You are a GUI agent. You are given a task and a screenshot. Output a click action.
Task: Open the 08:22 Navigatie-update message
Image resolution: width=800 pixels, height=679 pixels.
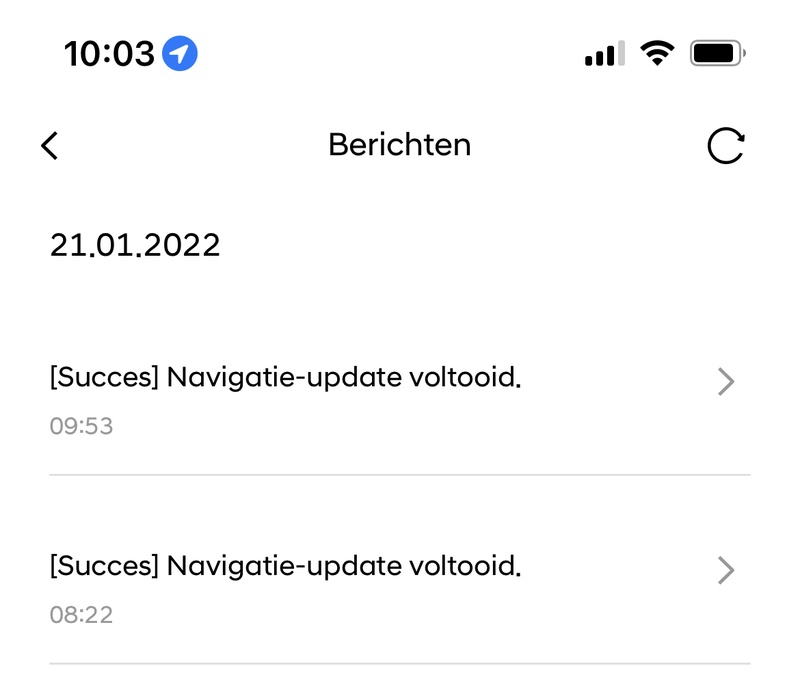point(398,588)
